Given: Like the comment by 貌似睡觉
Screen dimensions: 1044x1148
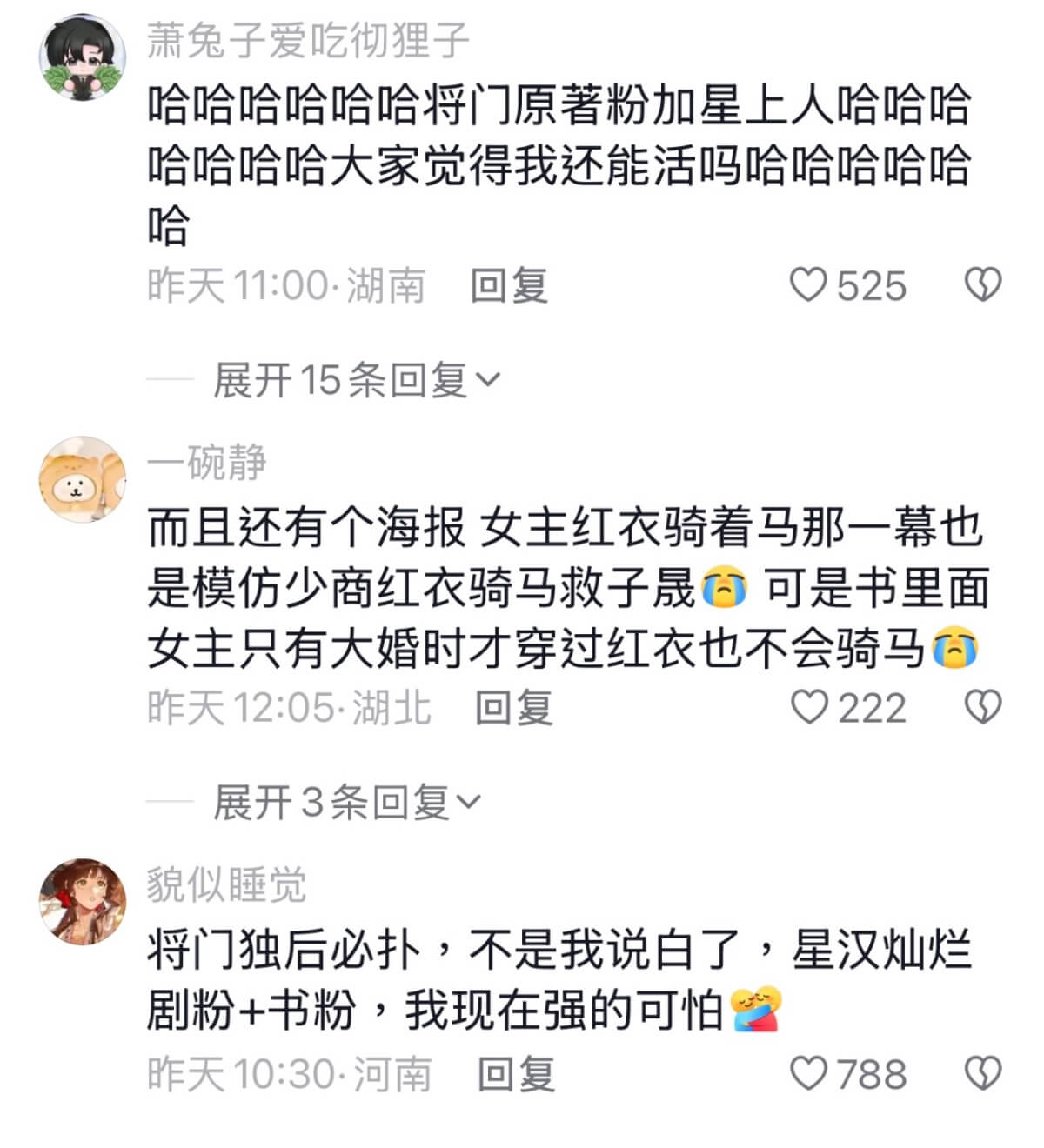Looking at the screenshot, I should click(x=809, y=1073).
